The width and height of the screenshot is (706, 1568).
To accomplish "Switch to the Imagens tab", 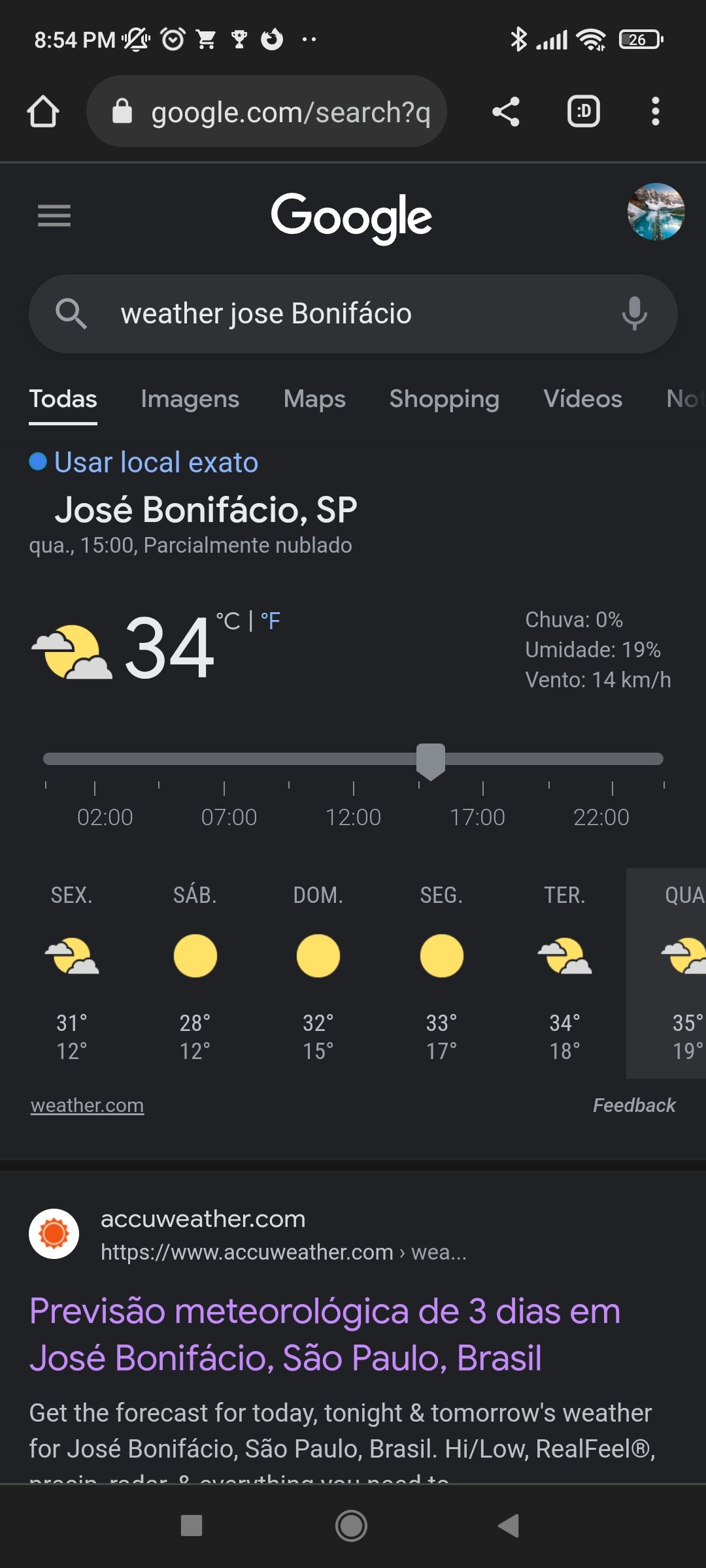I will pyautogui.click(x=190, y=399).
